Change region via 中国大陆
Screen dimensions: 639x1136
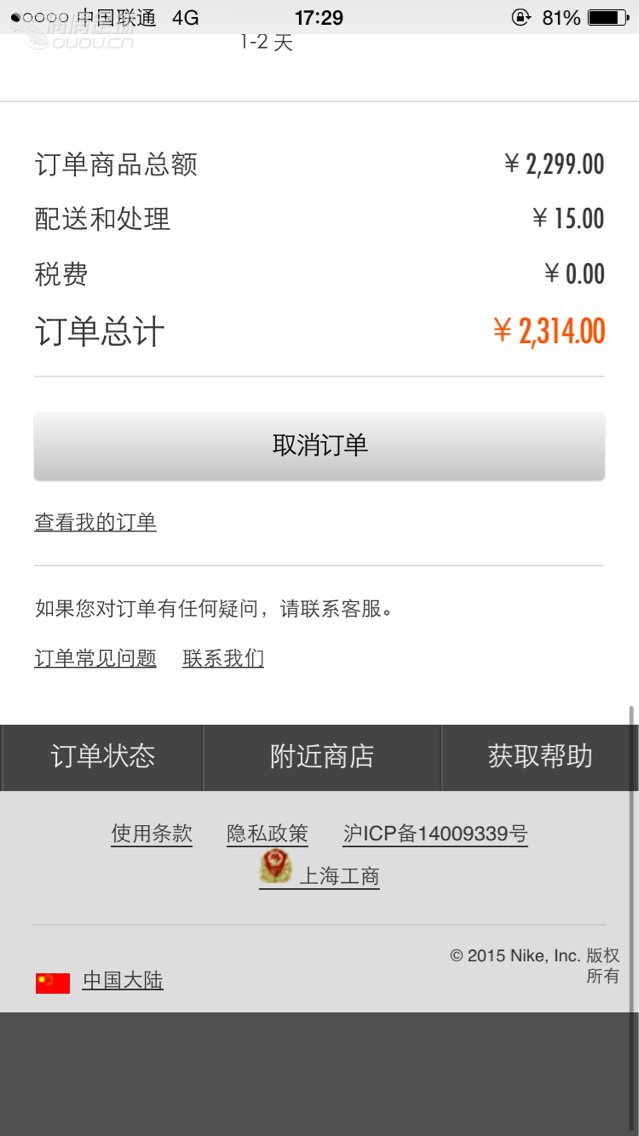coord(122,981)
